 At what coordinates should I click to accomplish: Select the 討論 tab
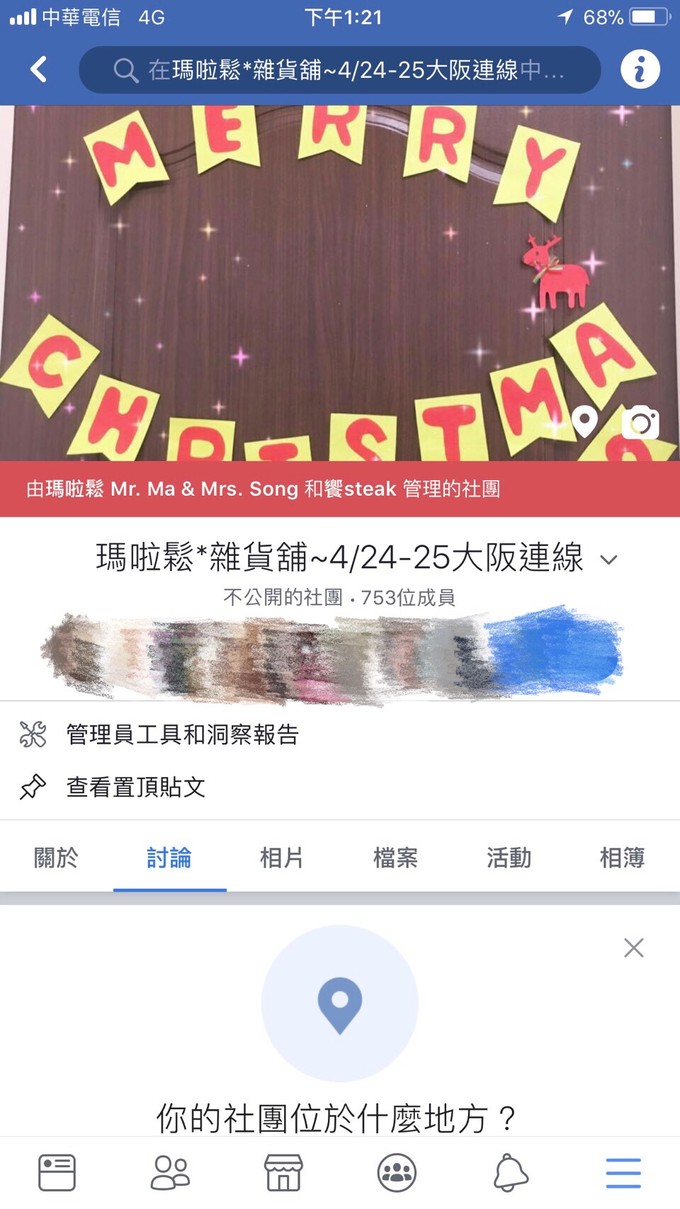click(169, 858)
